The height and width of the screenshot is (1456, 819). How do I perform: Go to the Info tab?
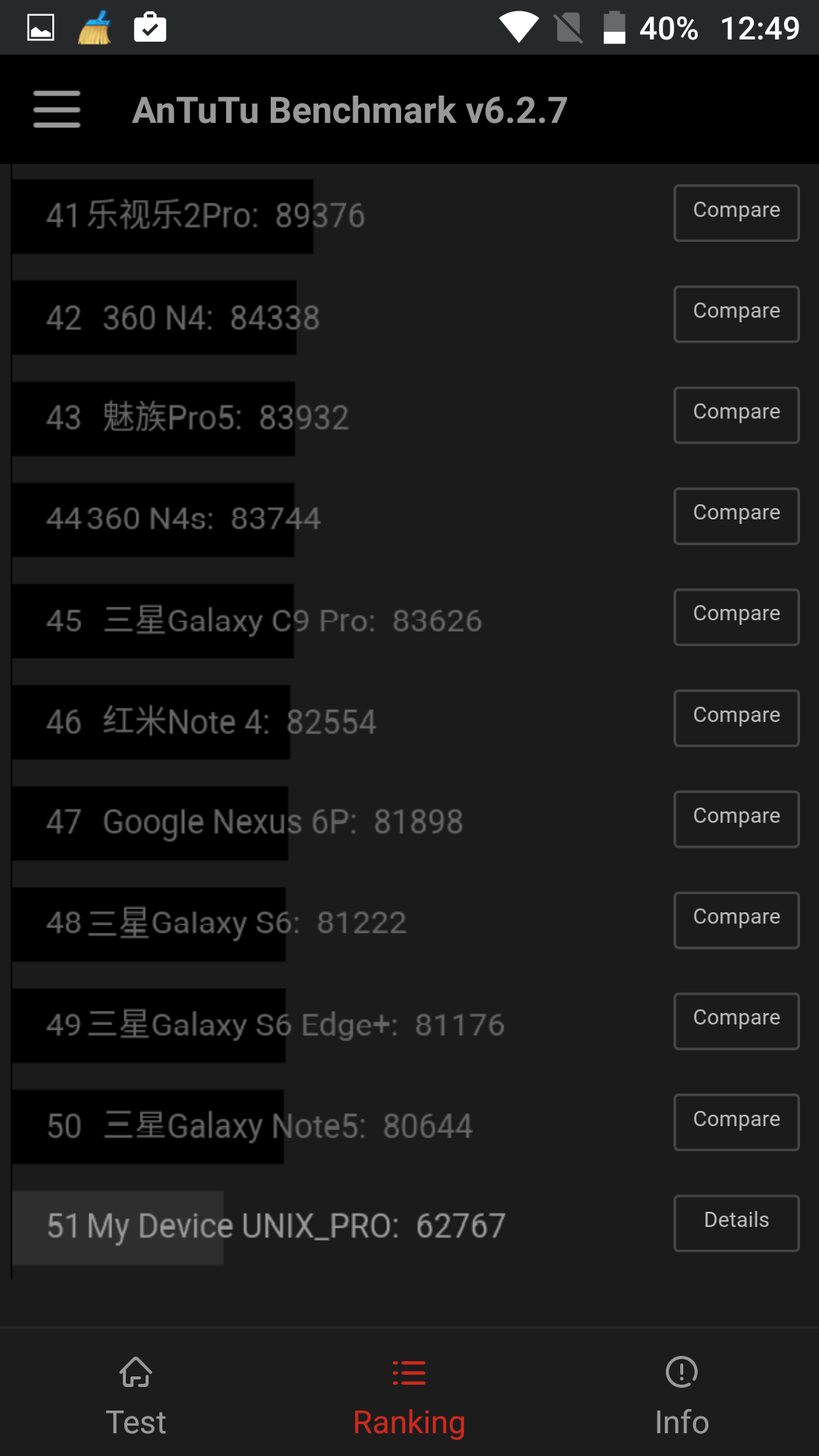(x=682, y=1397)
